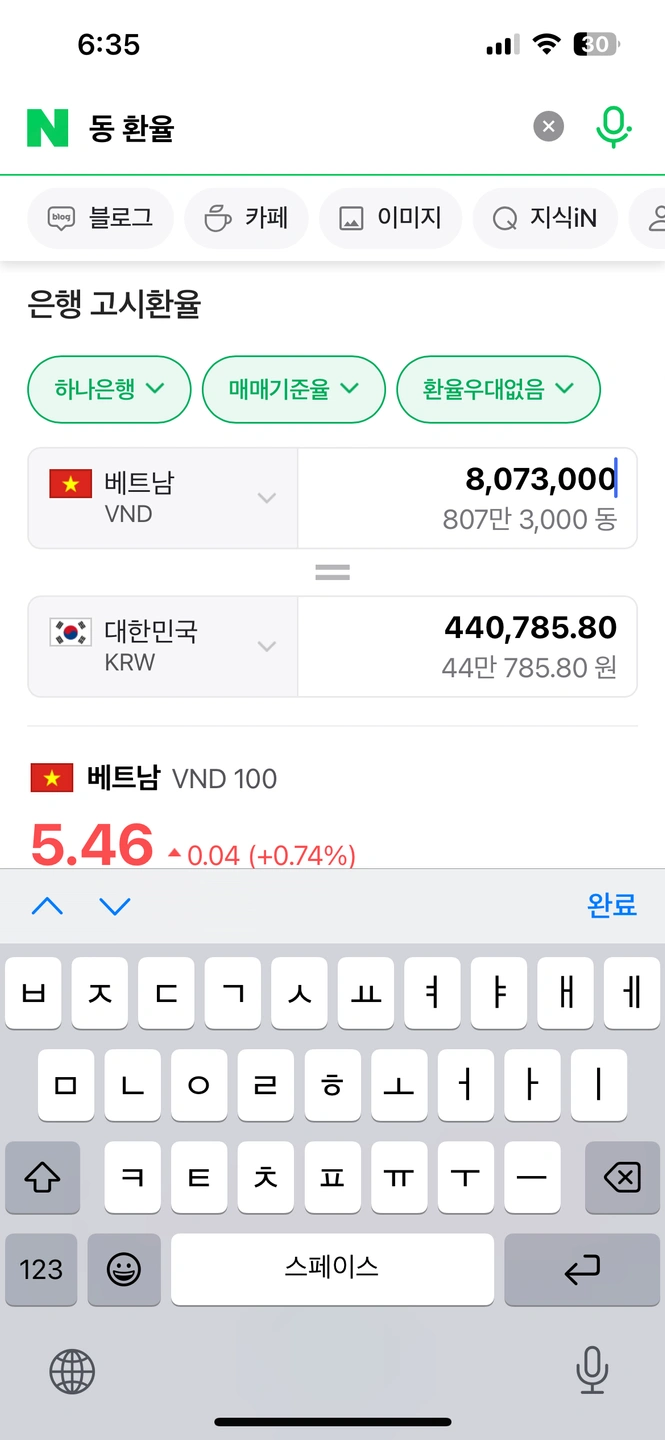The image size is (665, 1440).
Task: Switch to the 카페 tab
Action: (x=246, y=218)
